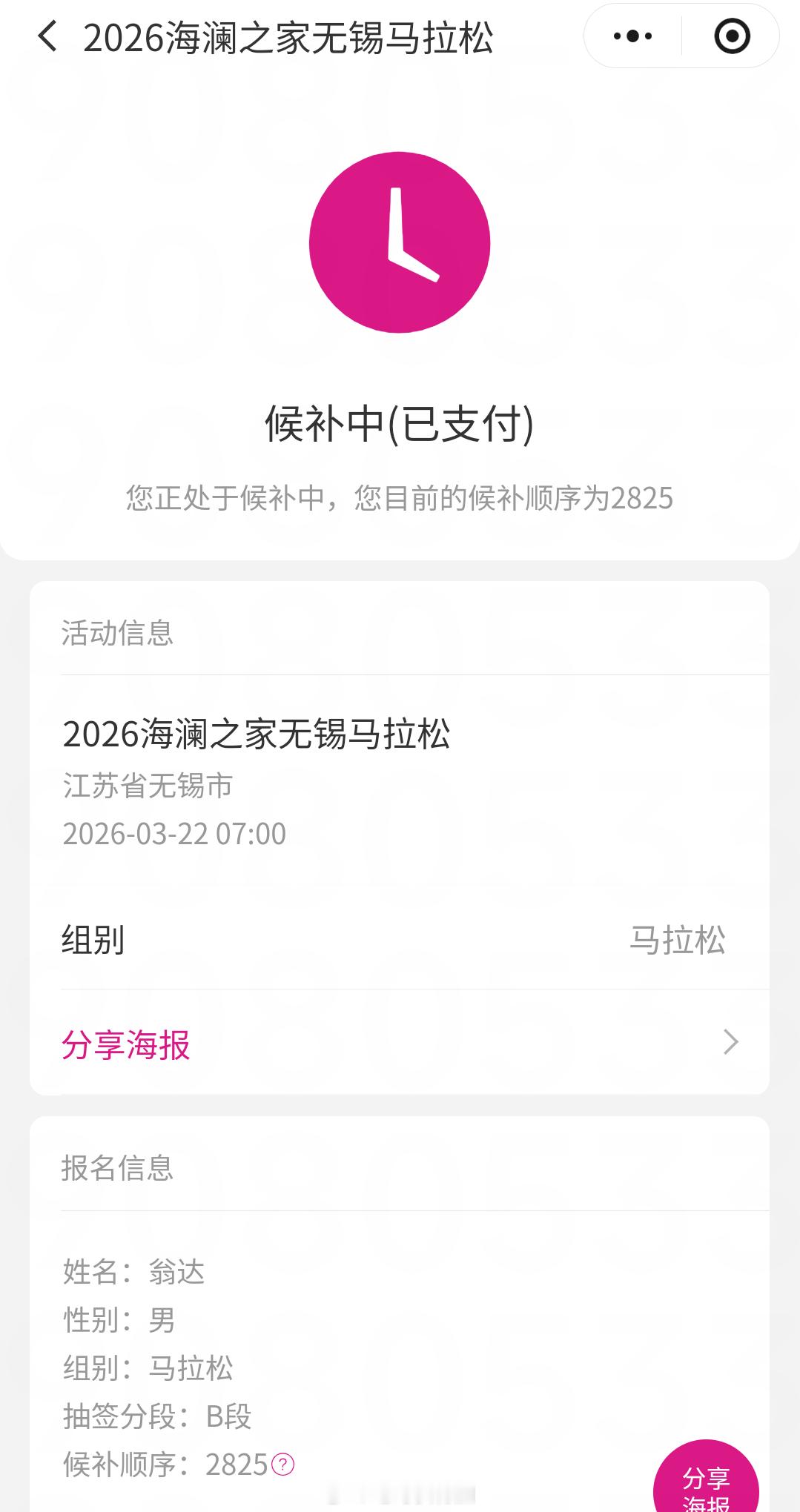This screenshot has height=1512, width=800.
Task: Tap the 候补中(已支付) status heading
Action: [x=400, y=422]
